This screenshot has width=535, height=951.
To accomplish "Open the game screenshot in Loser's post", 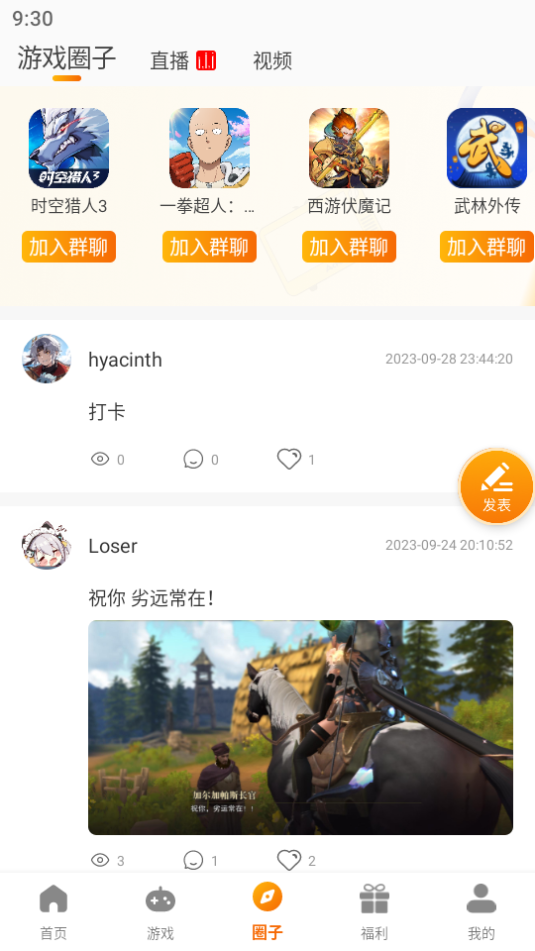I will click(300, 727).
